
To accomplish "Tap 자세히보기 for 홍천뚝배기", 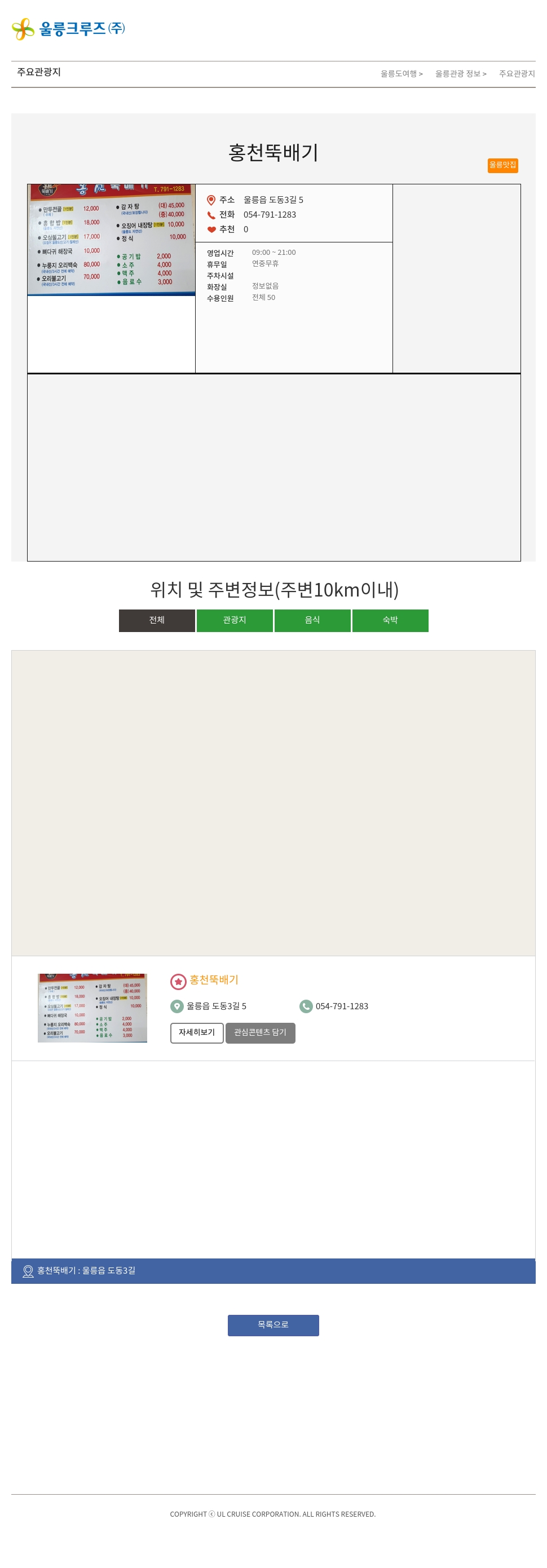I will point(196,1033).
